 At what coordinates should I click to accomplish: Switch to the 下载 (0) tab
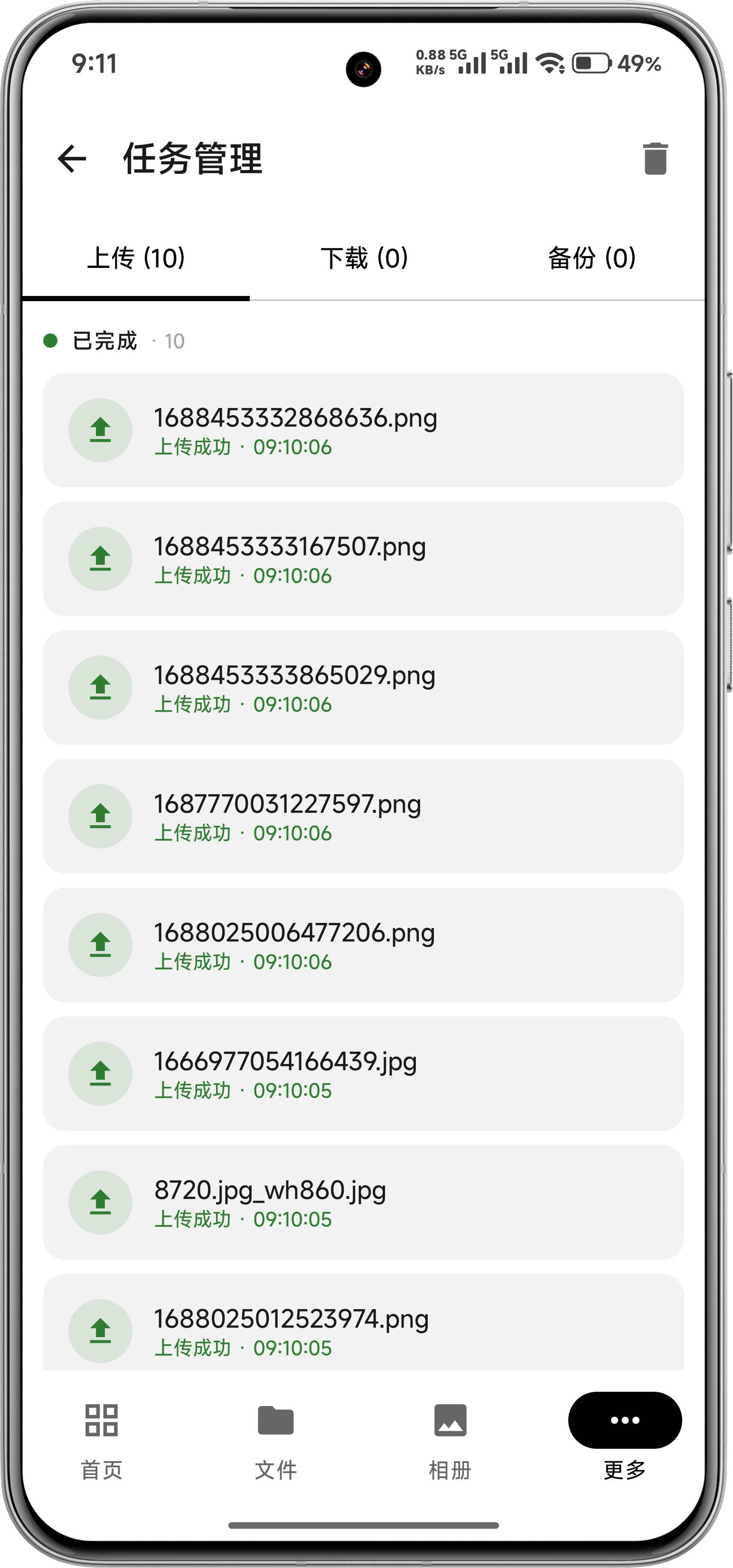pyautogui.click(x=364, y=258)
